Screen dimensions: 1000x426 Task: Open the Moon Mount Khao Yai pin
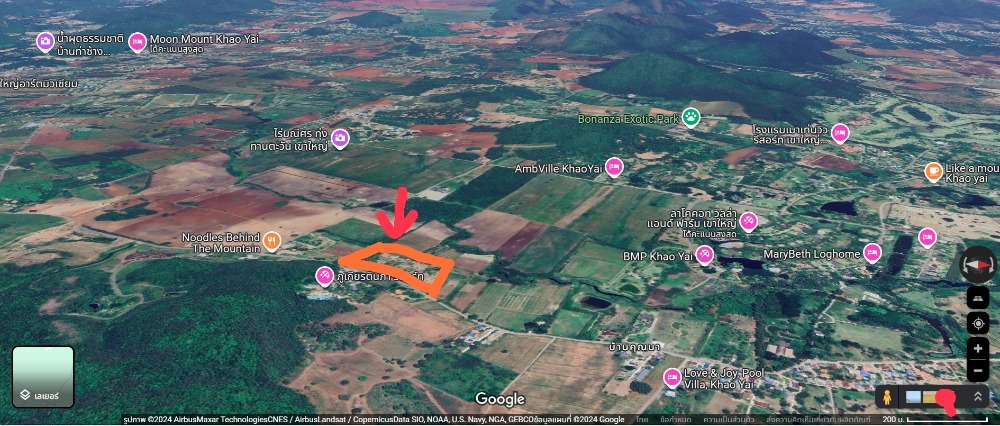[x=138, y=41]
